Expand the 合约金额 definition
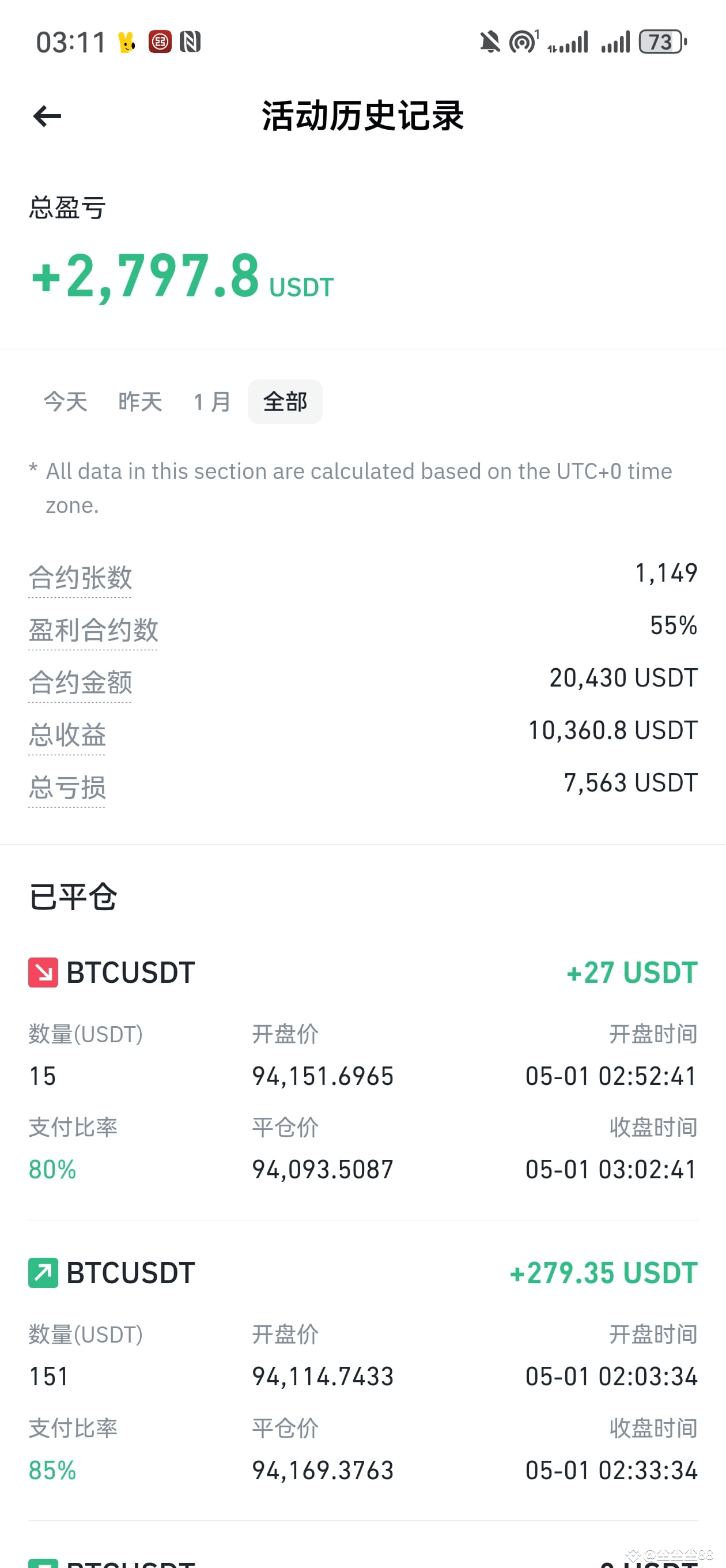Viewport: 726px width, 1568px height. (80, 683)
